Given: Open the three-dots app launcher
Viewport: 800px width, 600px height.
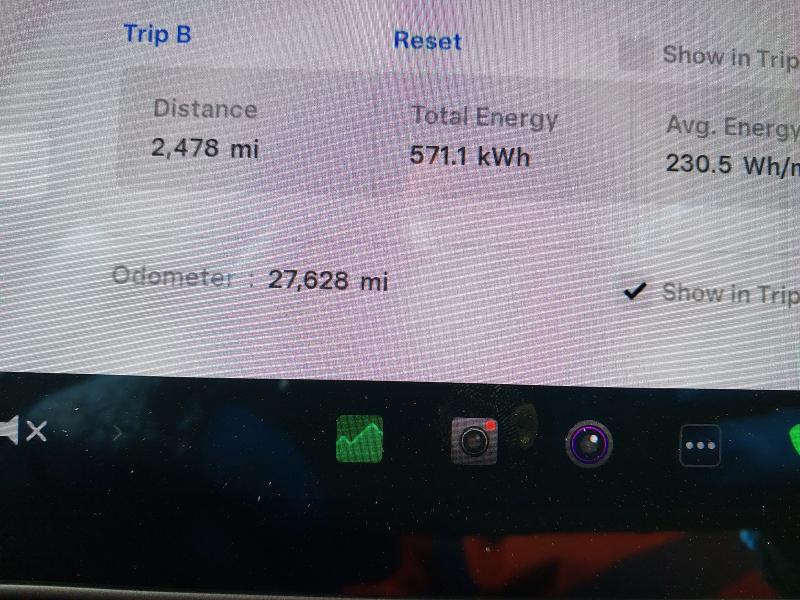Looking at the screenshot, I should pyautogui.click(x=699, y=445).
